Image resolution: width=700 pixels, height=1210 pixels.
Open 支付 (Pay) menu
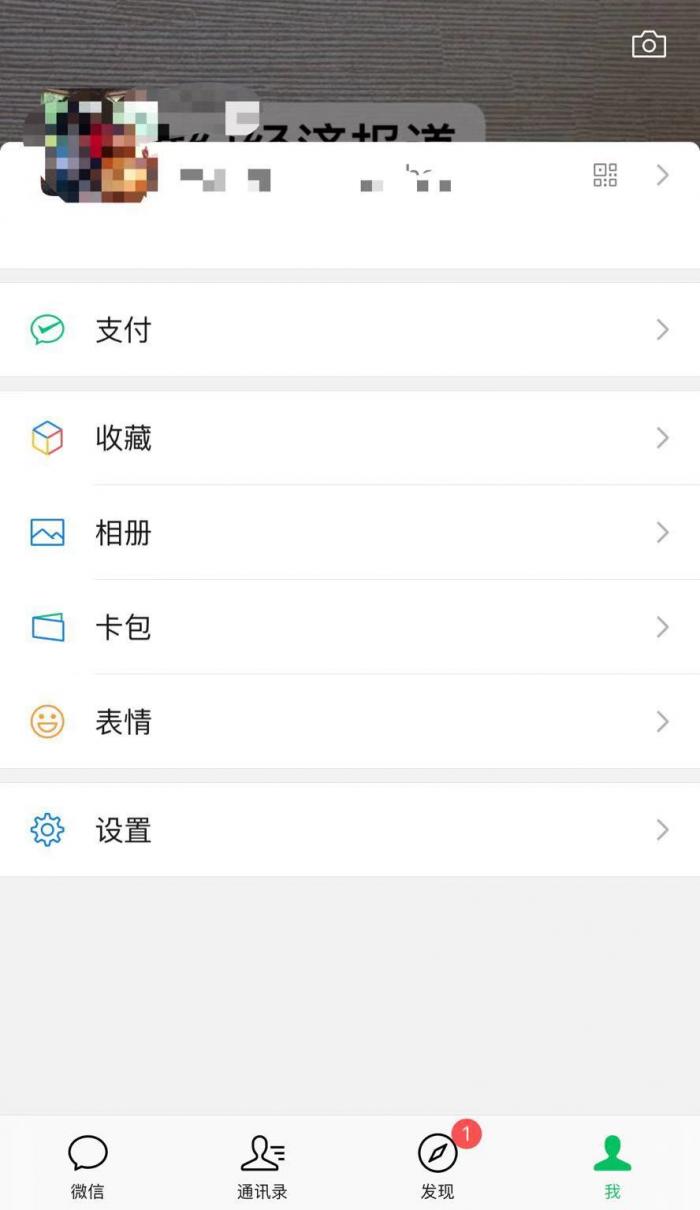click(x=350, y=330)
